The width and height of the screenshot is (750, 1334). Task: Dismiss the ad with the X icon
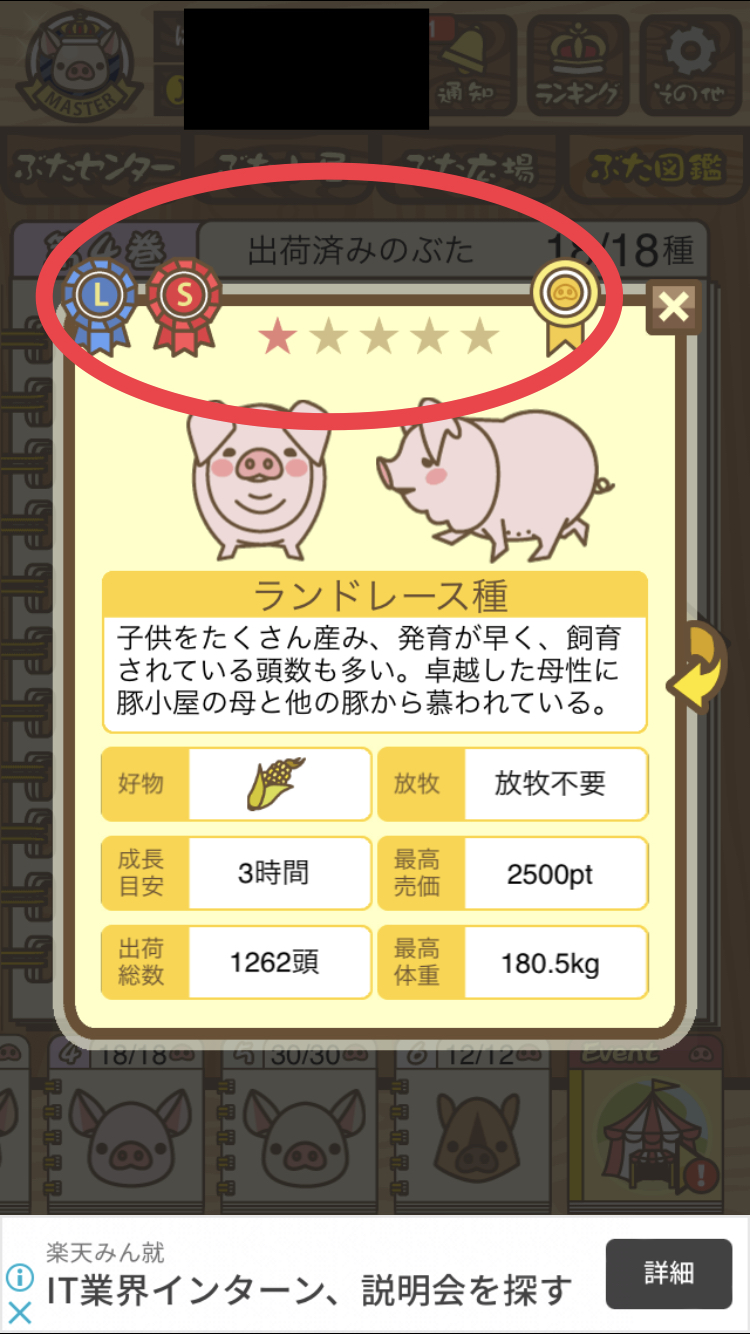19,1312
